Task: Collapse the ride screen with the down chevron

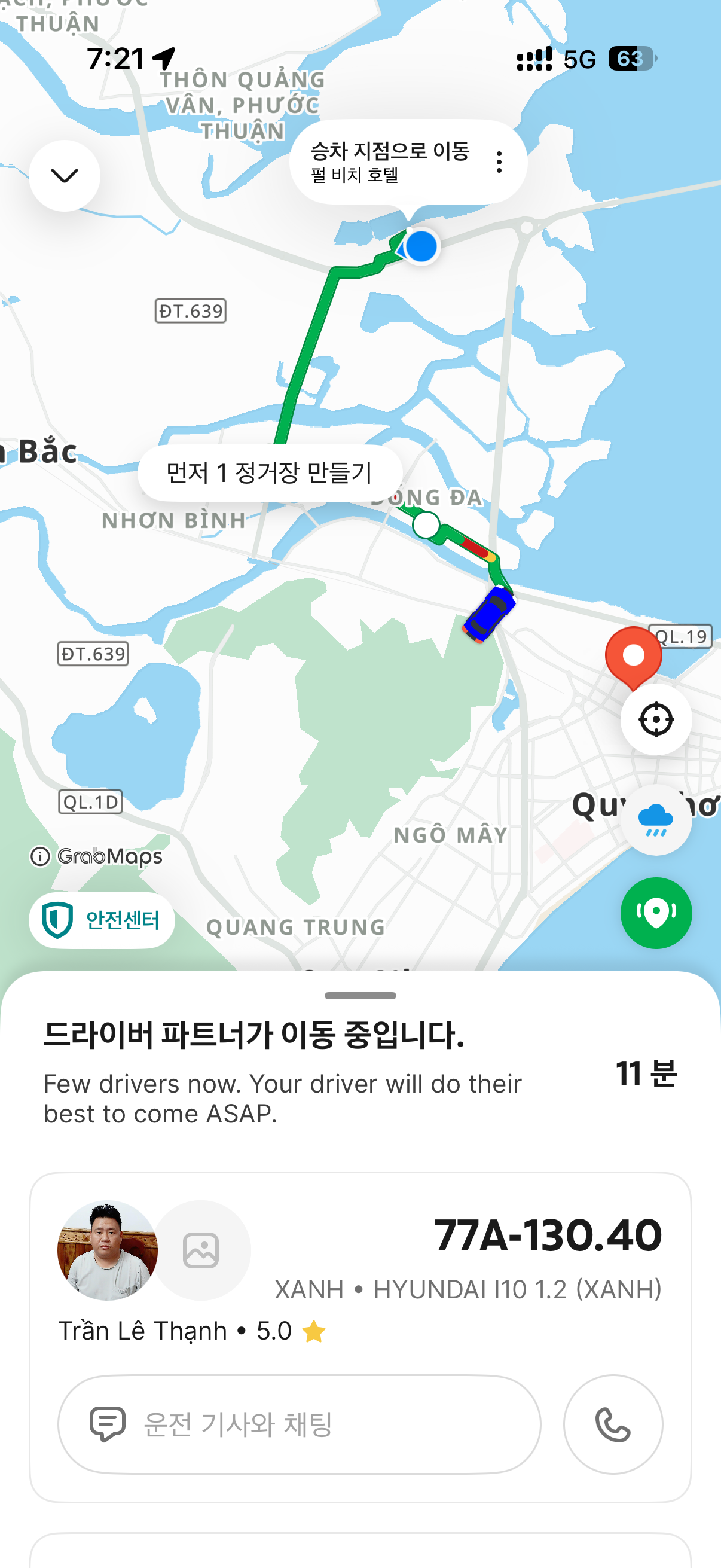Action: click(65, 176)
